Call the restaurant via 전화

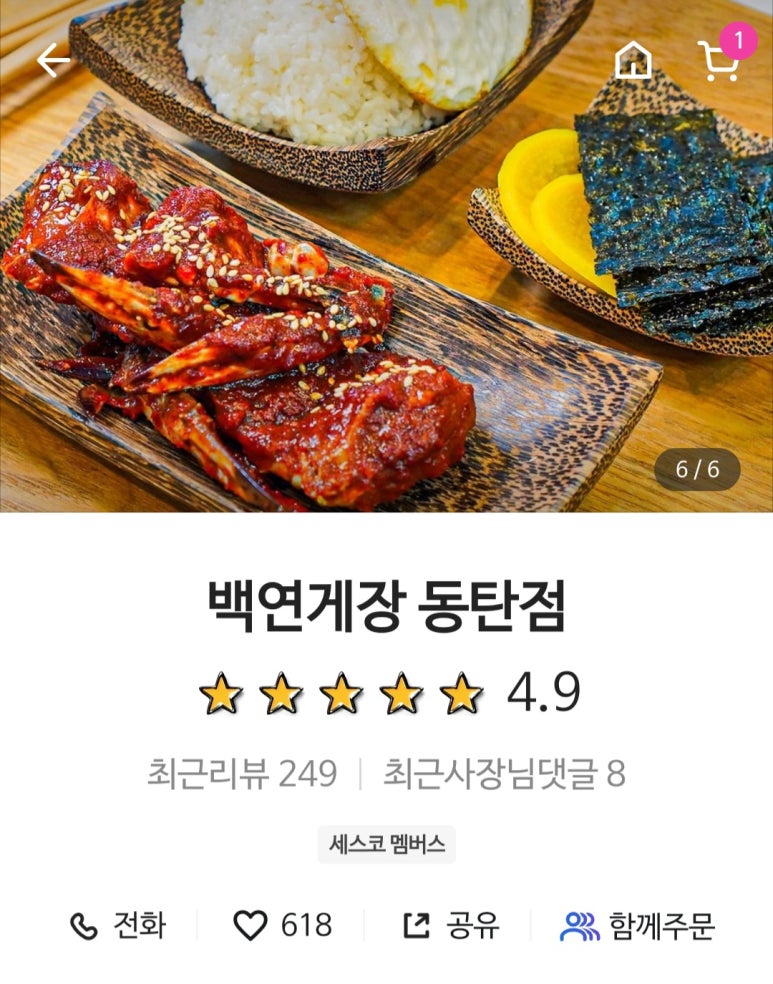click(x=118, y=925)
